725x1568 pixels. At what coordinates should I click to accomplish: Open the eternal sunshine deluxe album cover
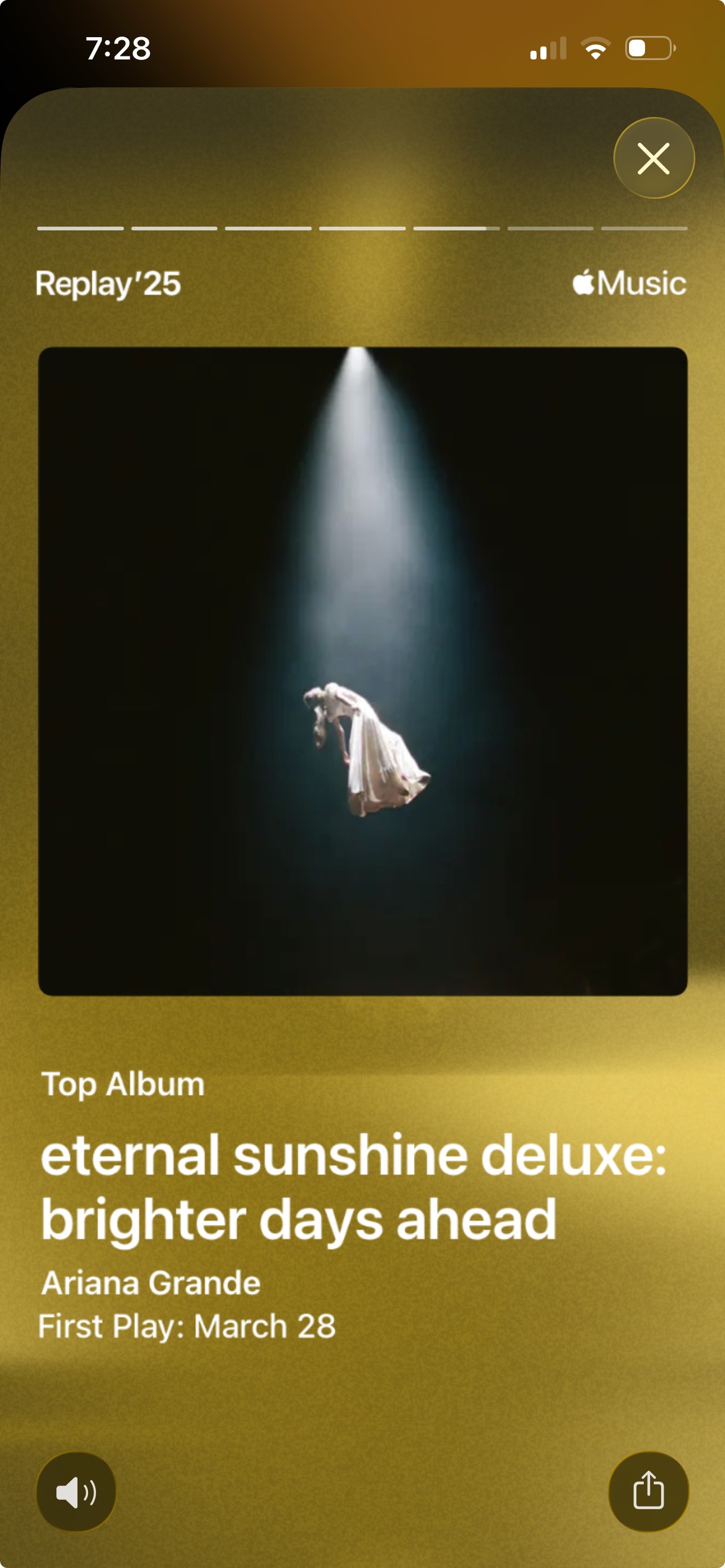[x=362, y=671]
